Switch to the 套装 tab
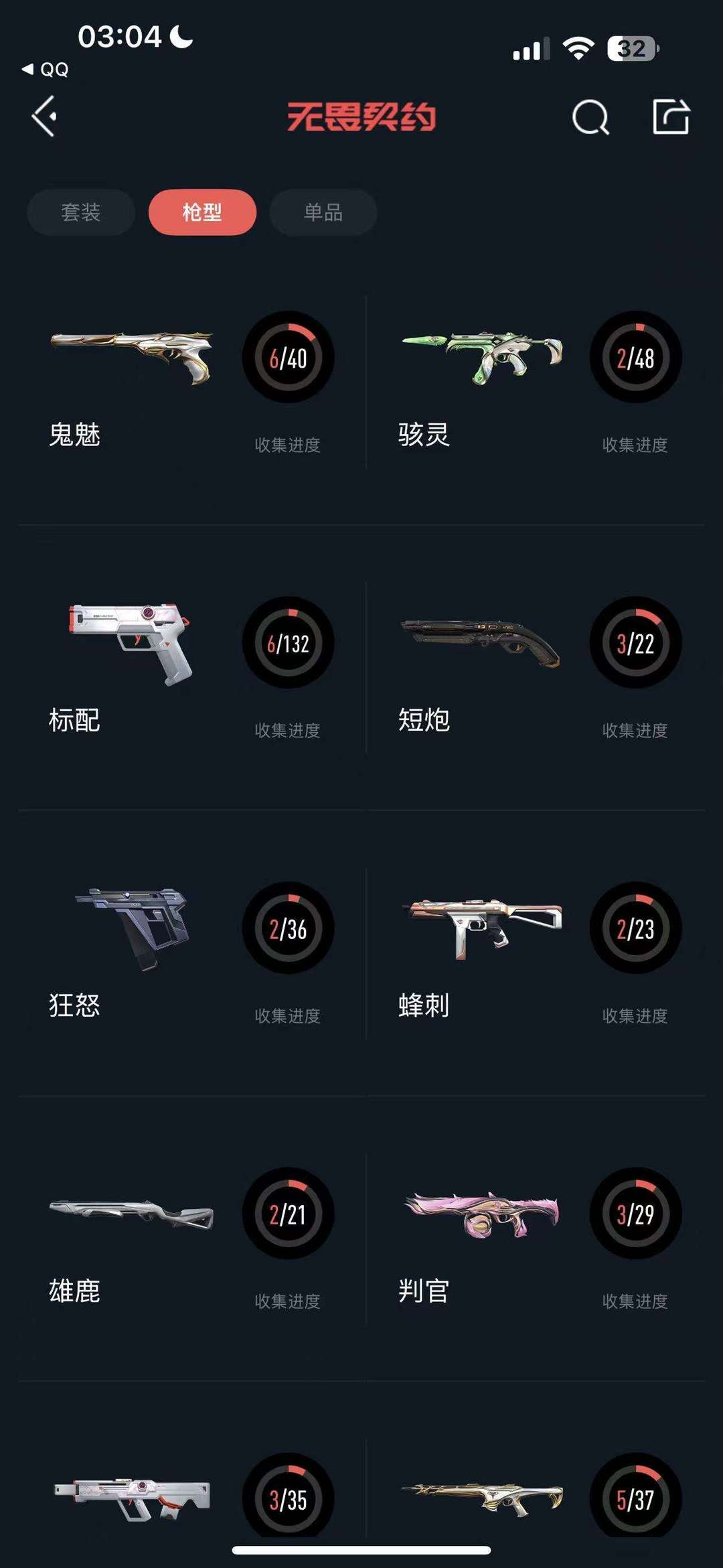This screenshot has width=723, height=1568. 81,212
